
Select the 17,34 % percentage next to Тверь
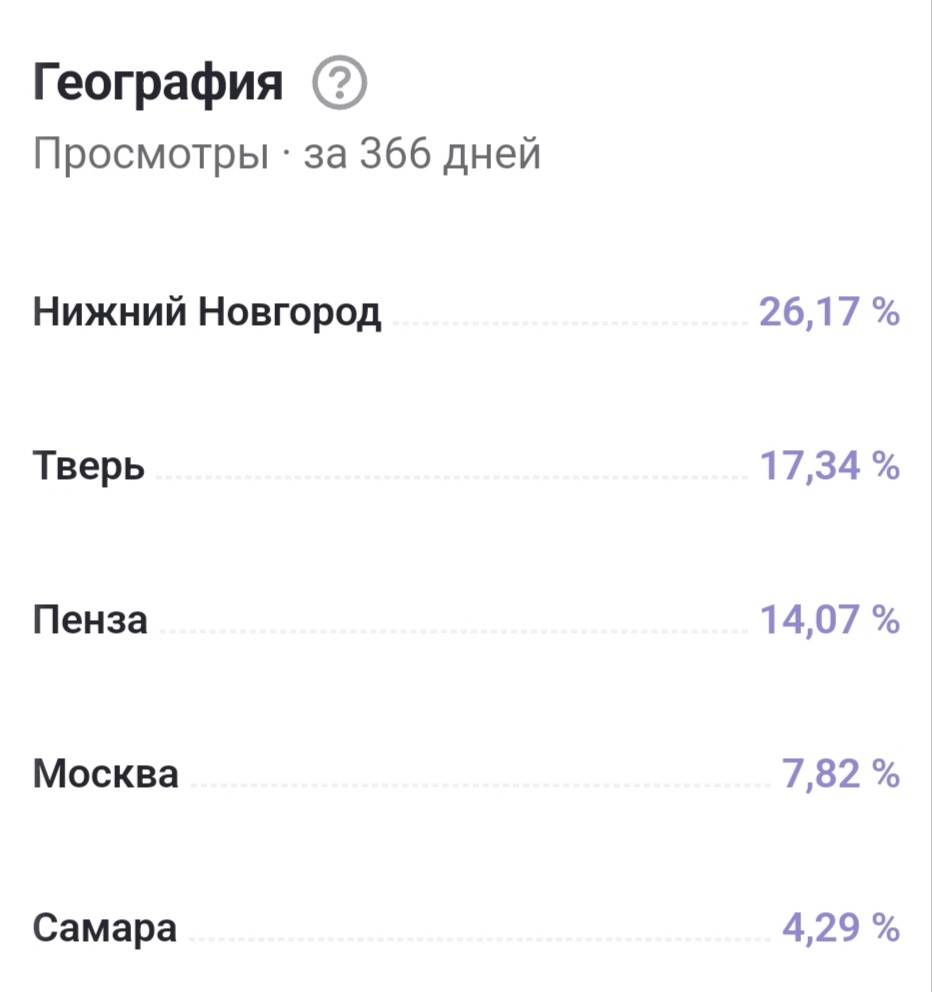[x=827, y=464]
